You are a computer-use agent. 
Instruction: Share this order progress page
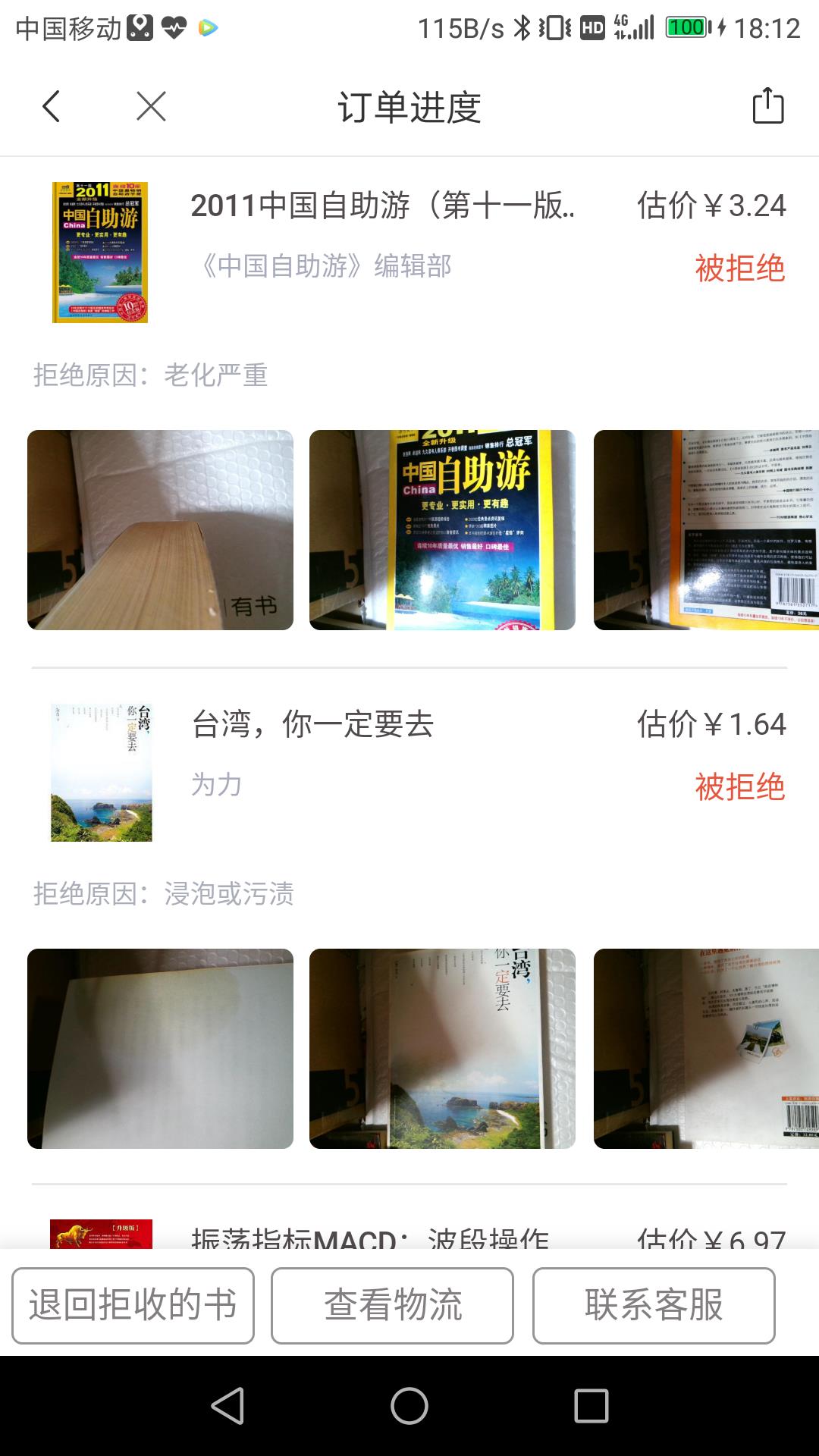pyautogui.click(x=767, y=105)
